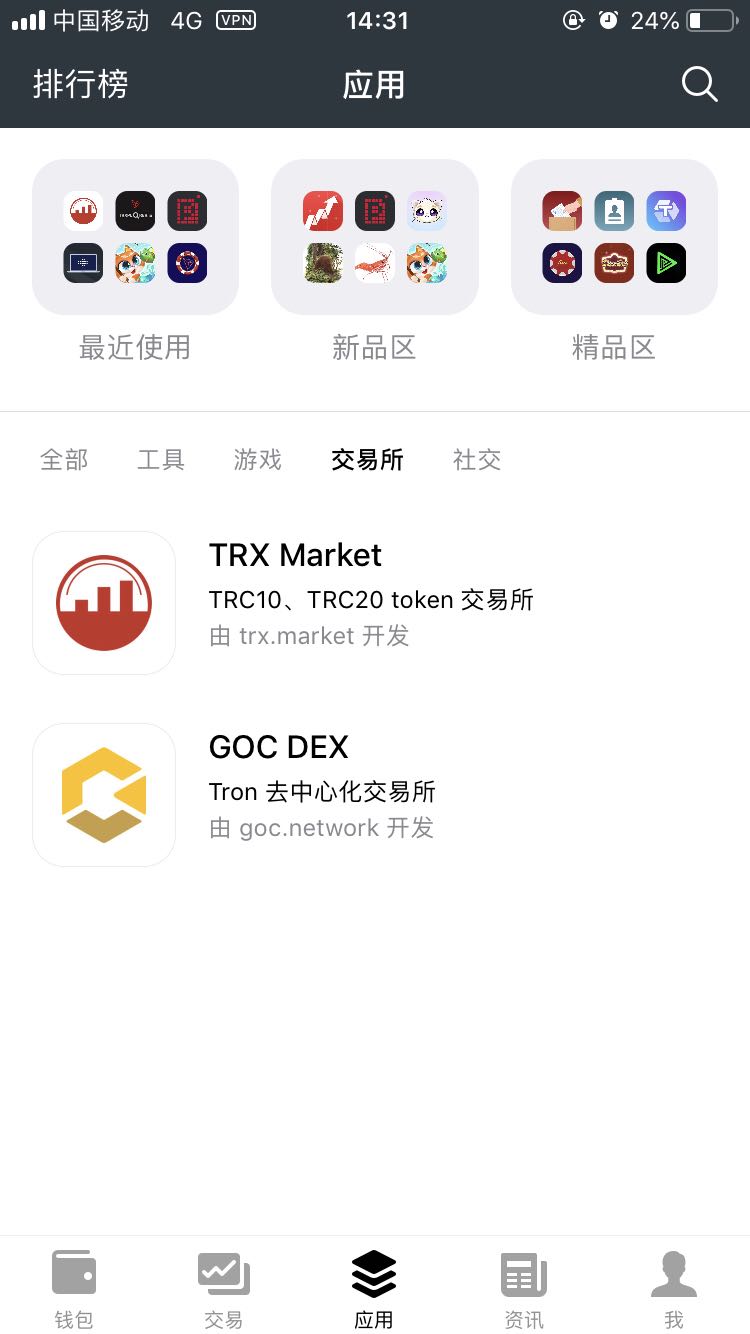Image resolution: width=750 pixels, height=1334 pixels.
Task: Open the TRX Market red chart icon in 最近使用
Action: coord(83,210)
